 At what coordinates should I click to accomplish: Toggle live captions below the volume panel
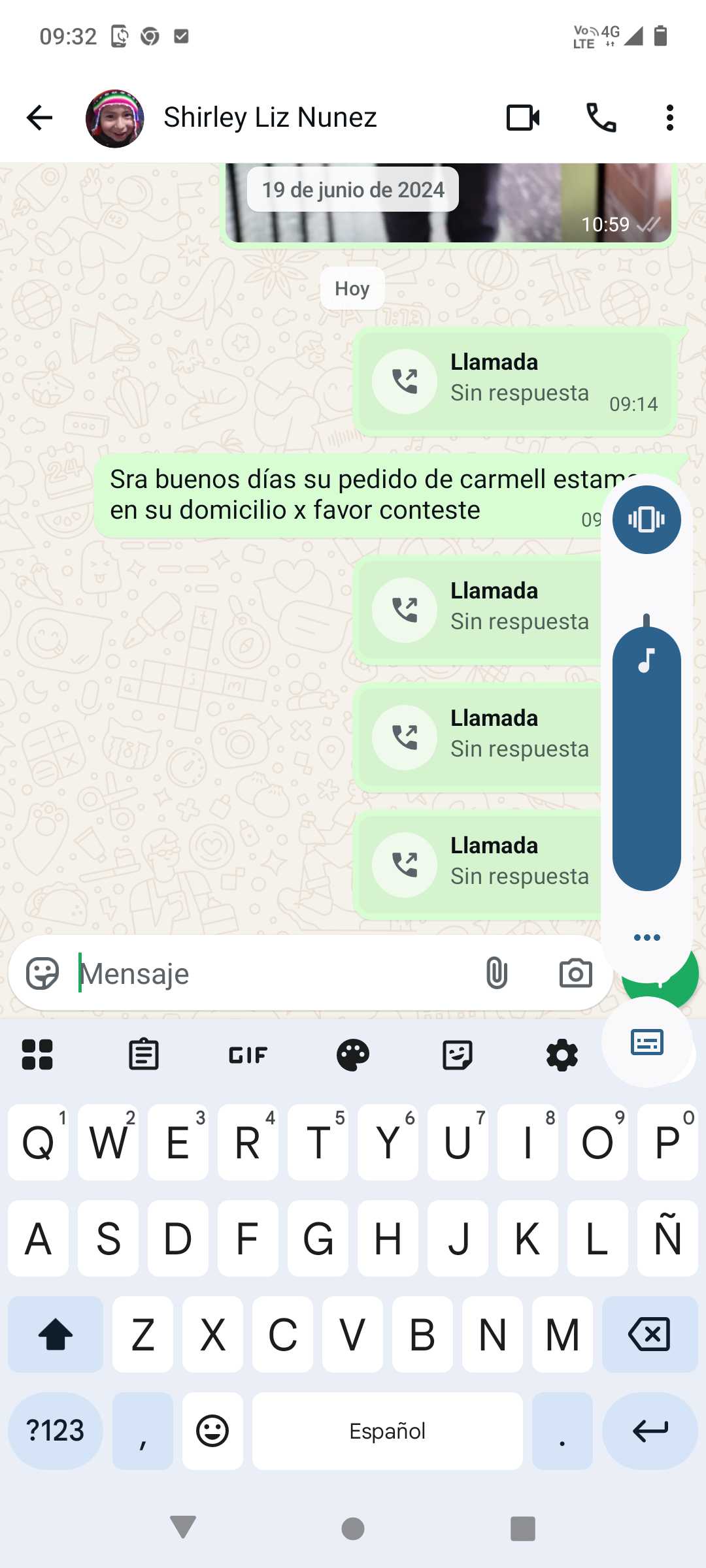coord(647,1042)
